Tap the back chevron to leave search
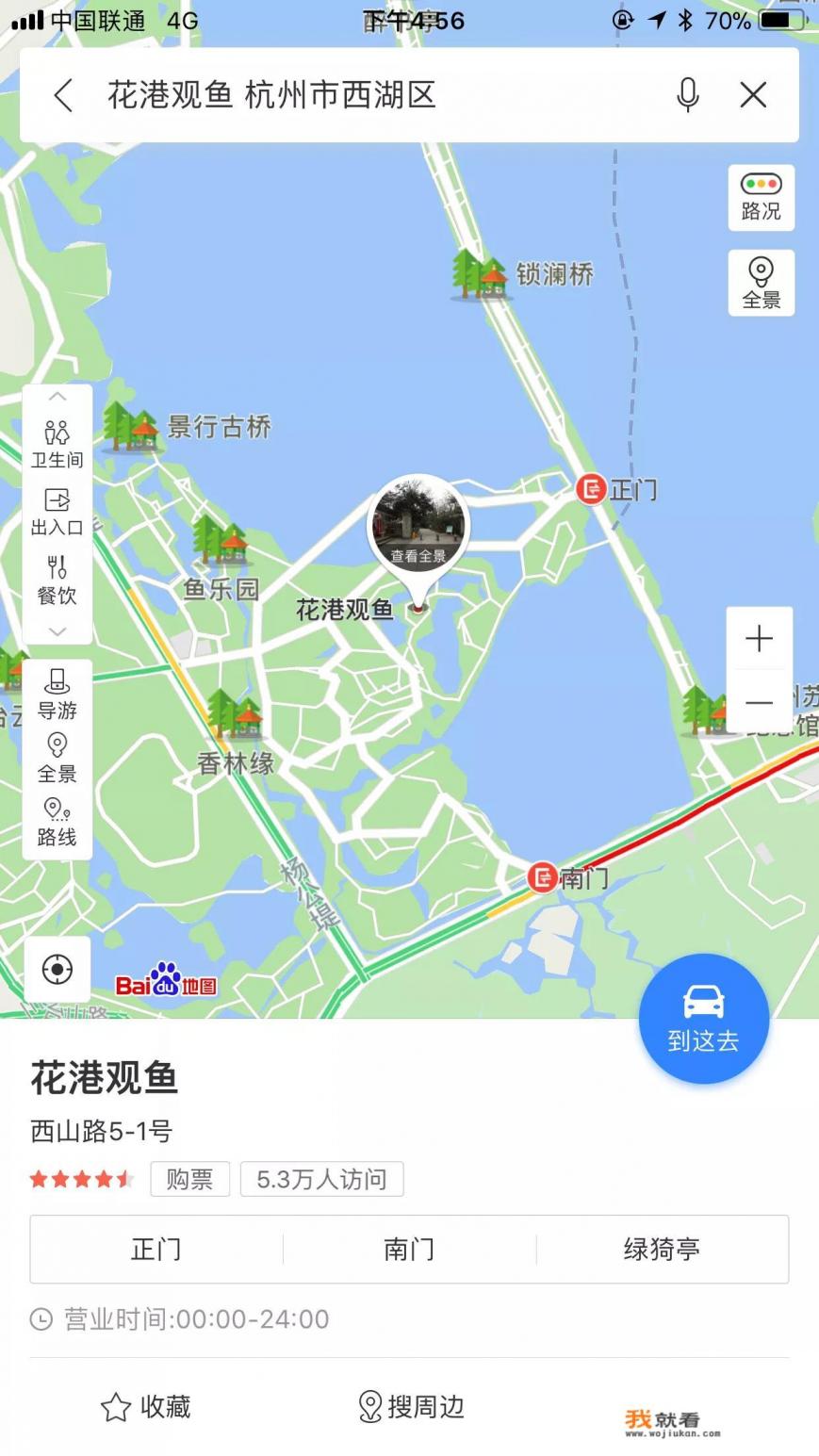Image resolution: width=819 pixels, height=1456 pixels. (x=62, y=94)
